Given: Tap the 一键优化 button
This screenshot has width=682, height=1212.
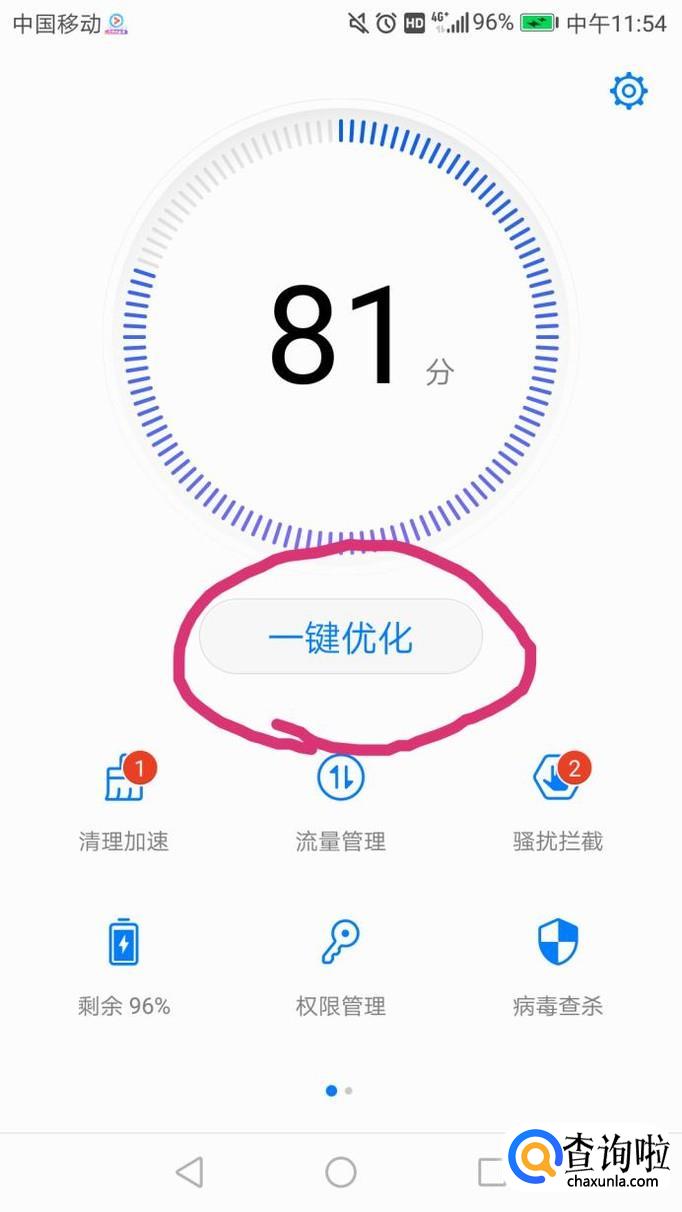Looking at the screenshot, I should [x=341, y=638].
